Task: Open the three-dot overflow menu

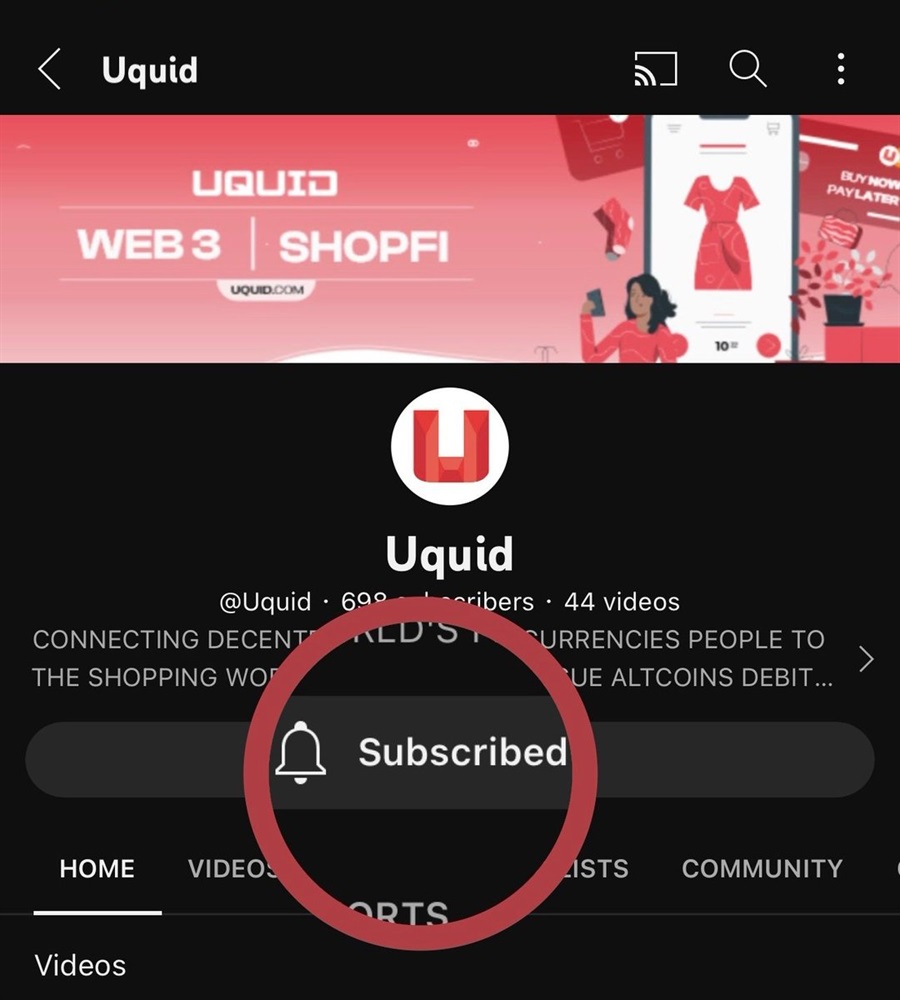Action: [840, 69]
